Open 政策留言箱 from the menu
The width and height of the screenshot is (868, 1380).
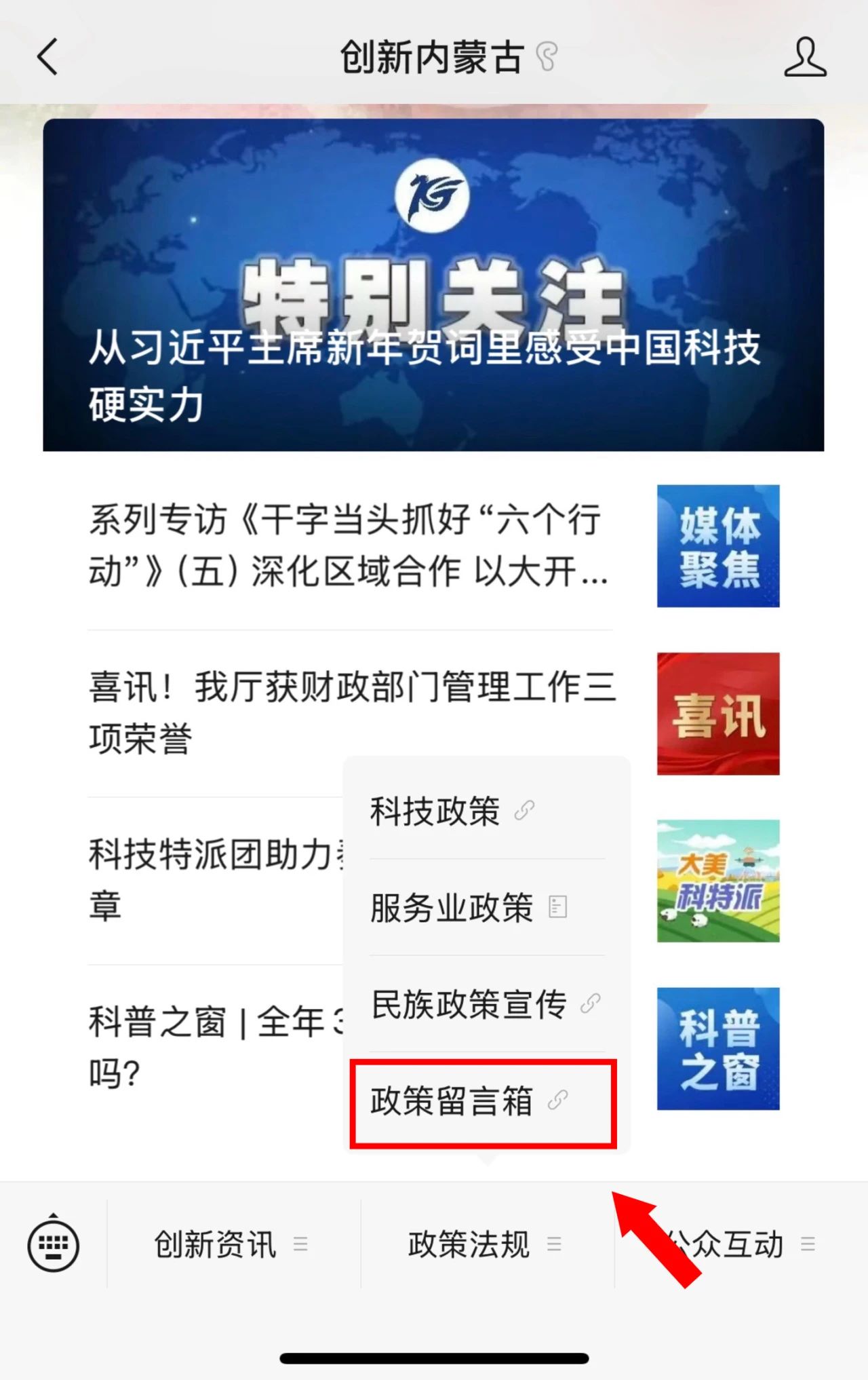click(468, 1100)
